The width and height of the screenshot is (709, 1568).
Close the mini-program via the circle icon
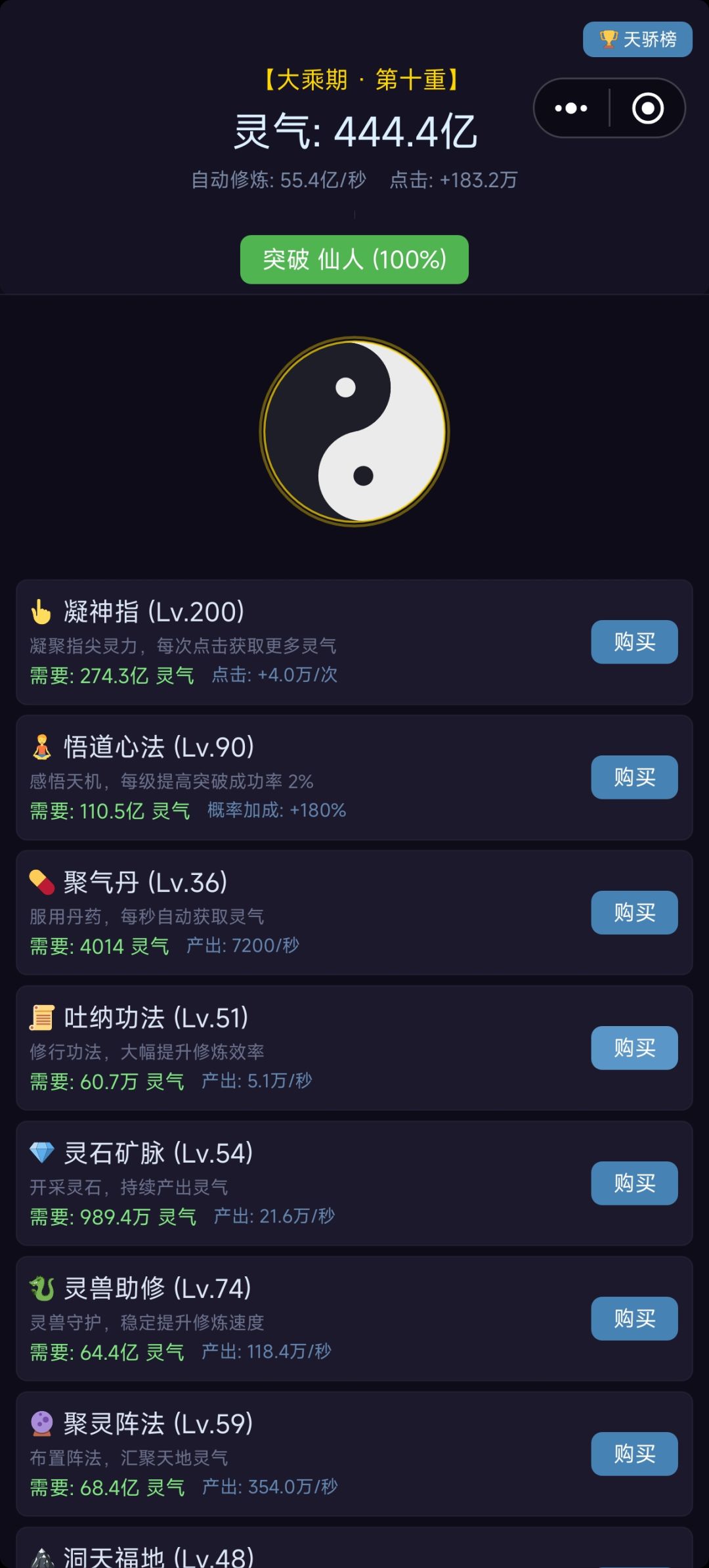tap(647, 108)
